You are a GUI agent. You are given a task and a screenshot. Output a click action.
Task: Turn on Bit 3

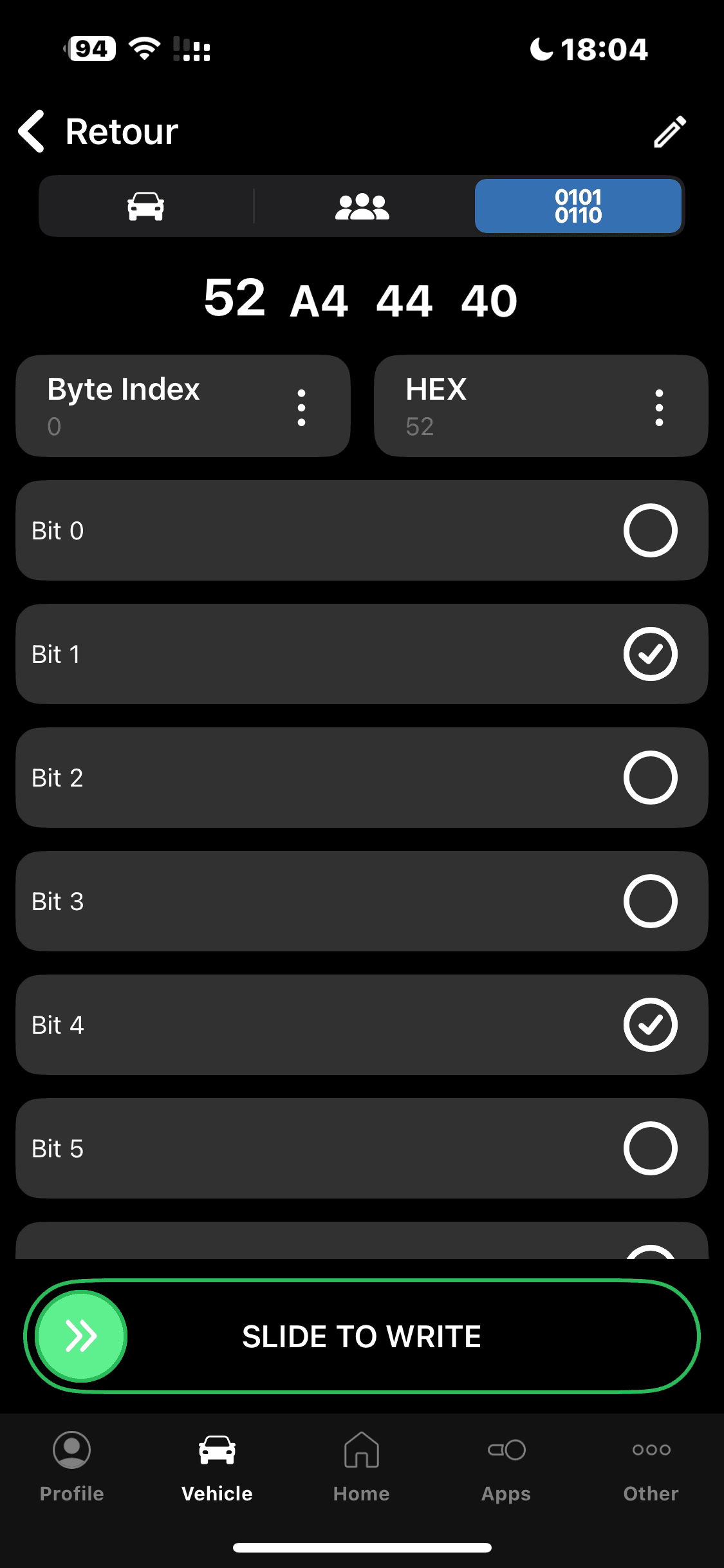(650, 901)
